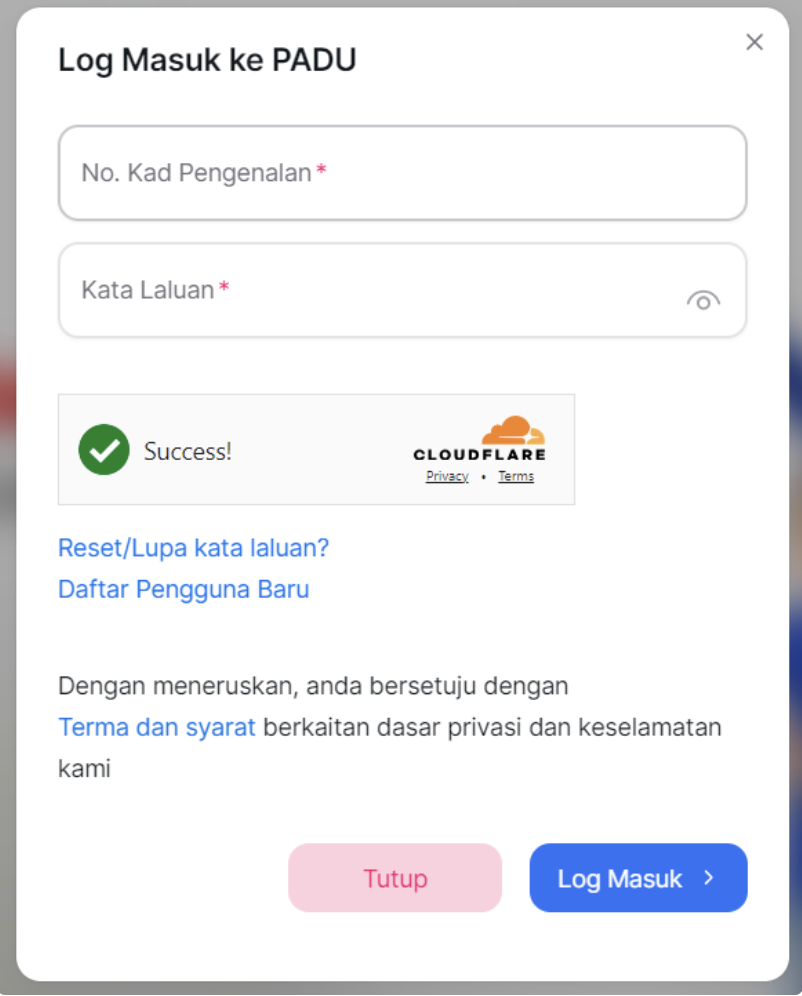Viewport: 802px width, 996px height.
Task: Tap the Tutup button
Action: 395,878
